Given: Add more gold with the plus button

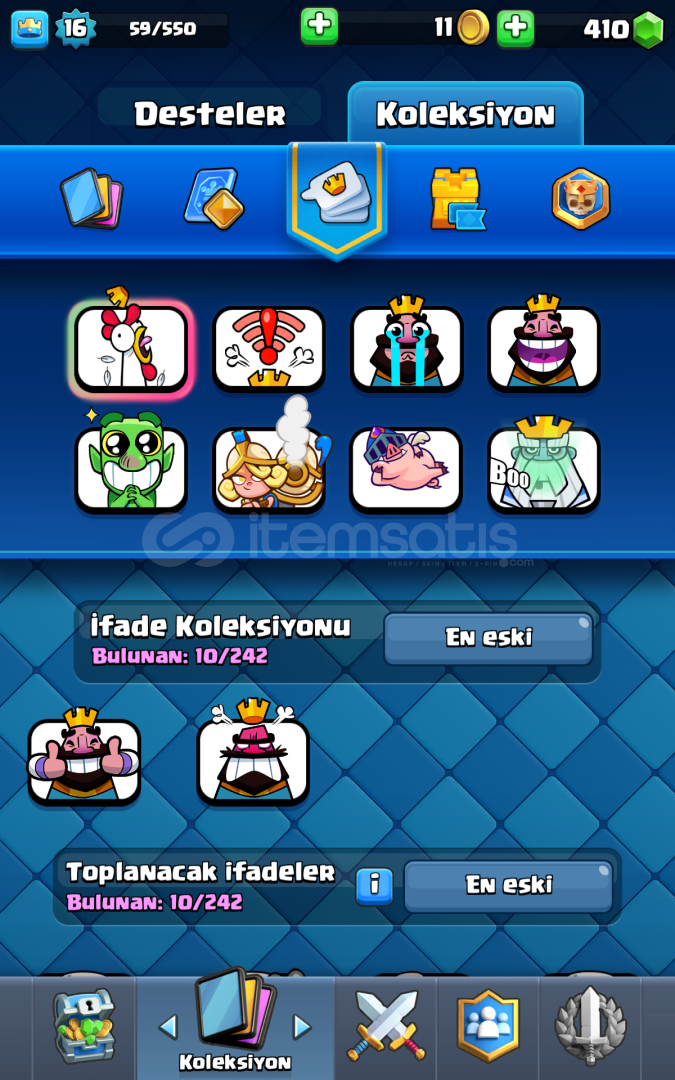Looking at the screenshot, I should click(319, 27).
